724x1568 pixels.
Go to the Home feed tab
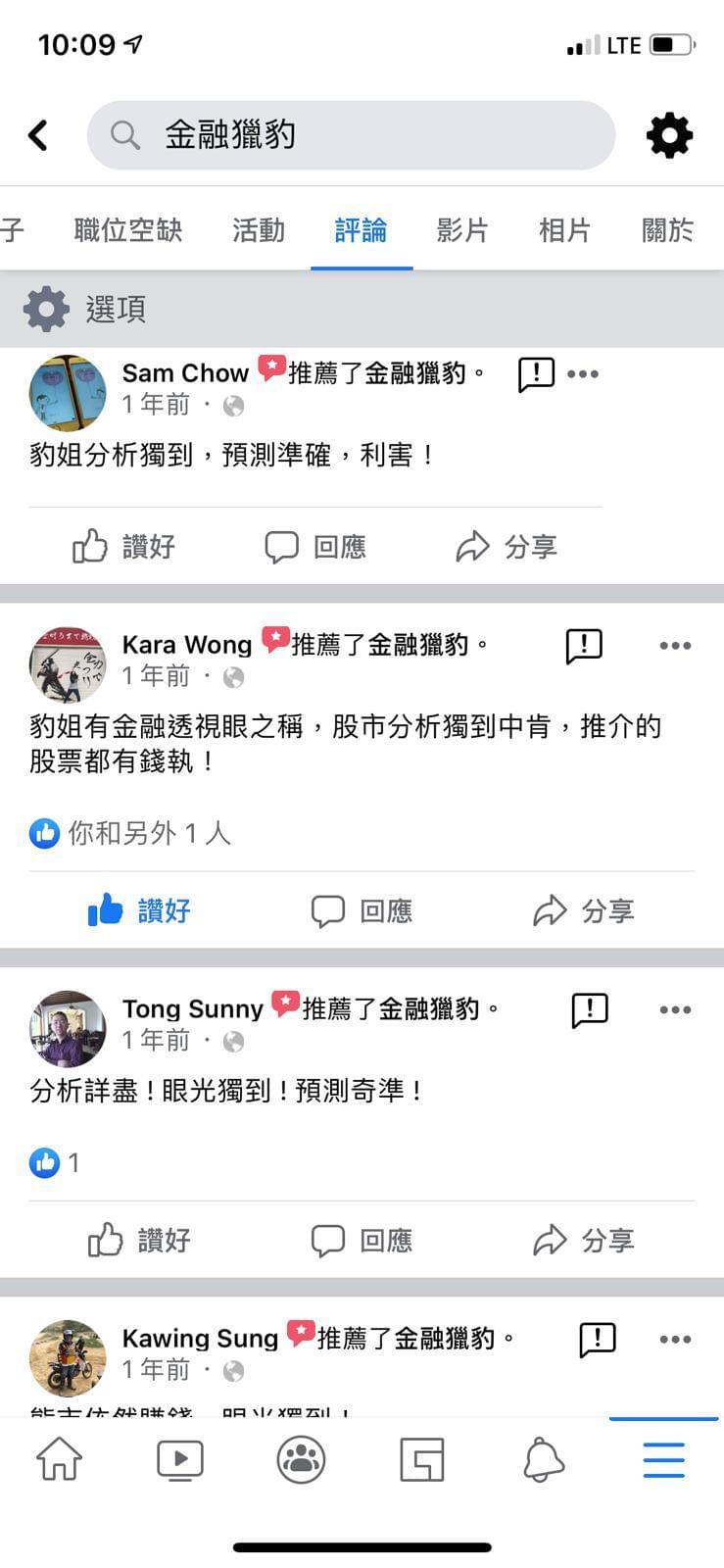pos(60,1460)
